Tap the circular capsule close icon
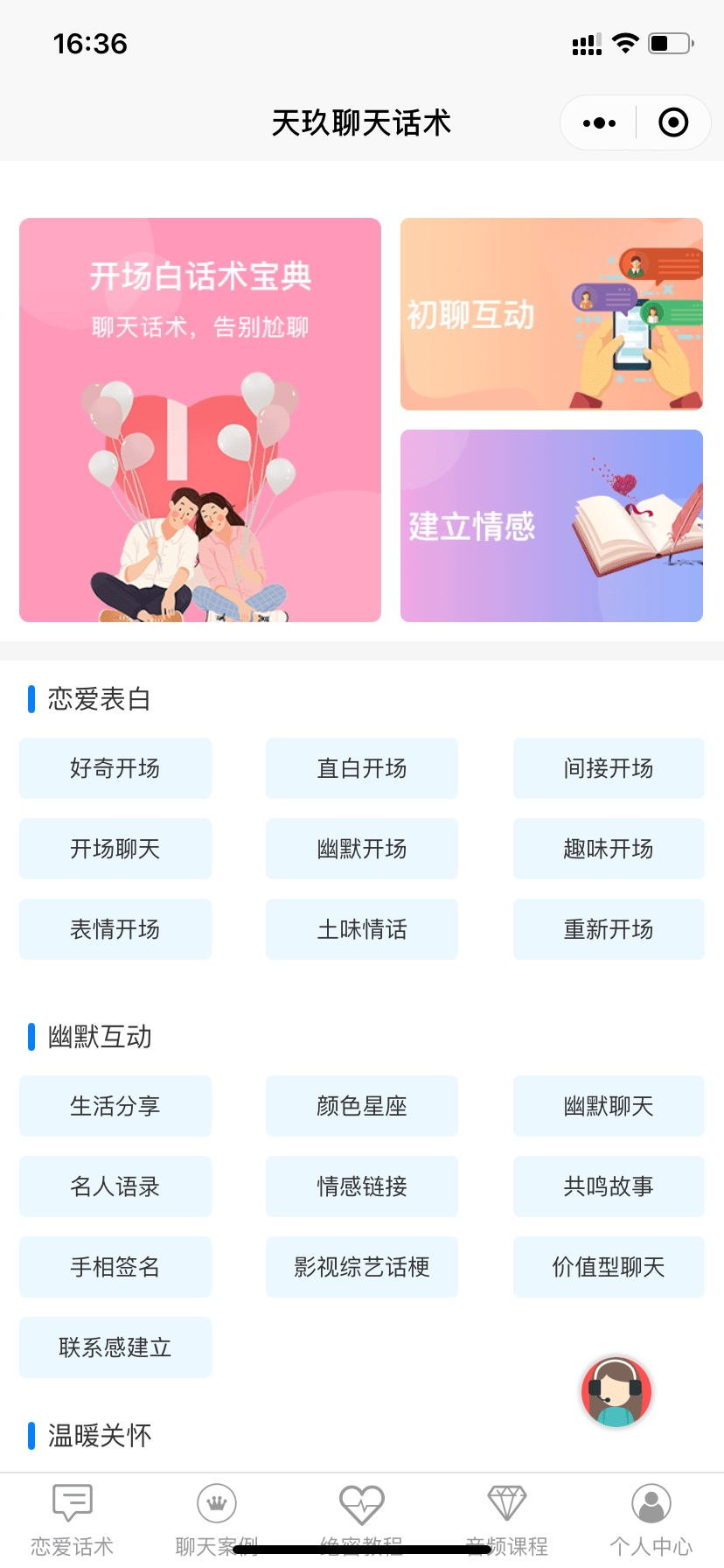724x1568 pixels. point(672,122)
